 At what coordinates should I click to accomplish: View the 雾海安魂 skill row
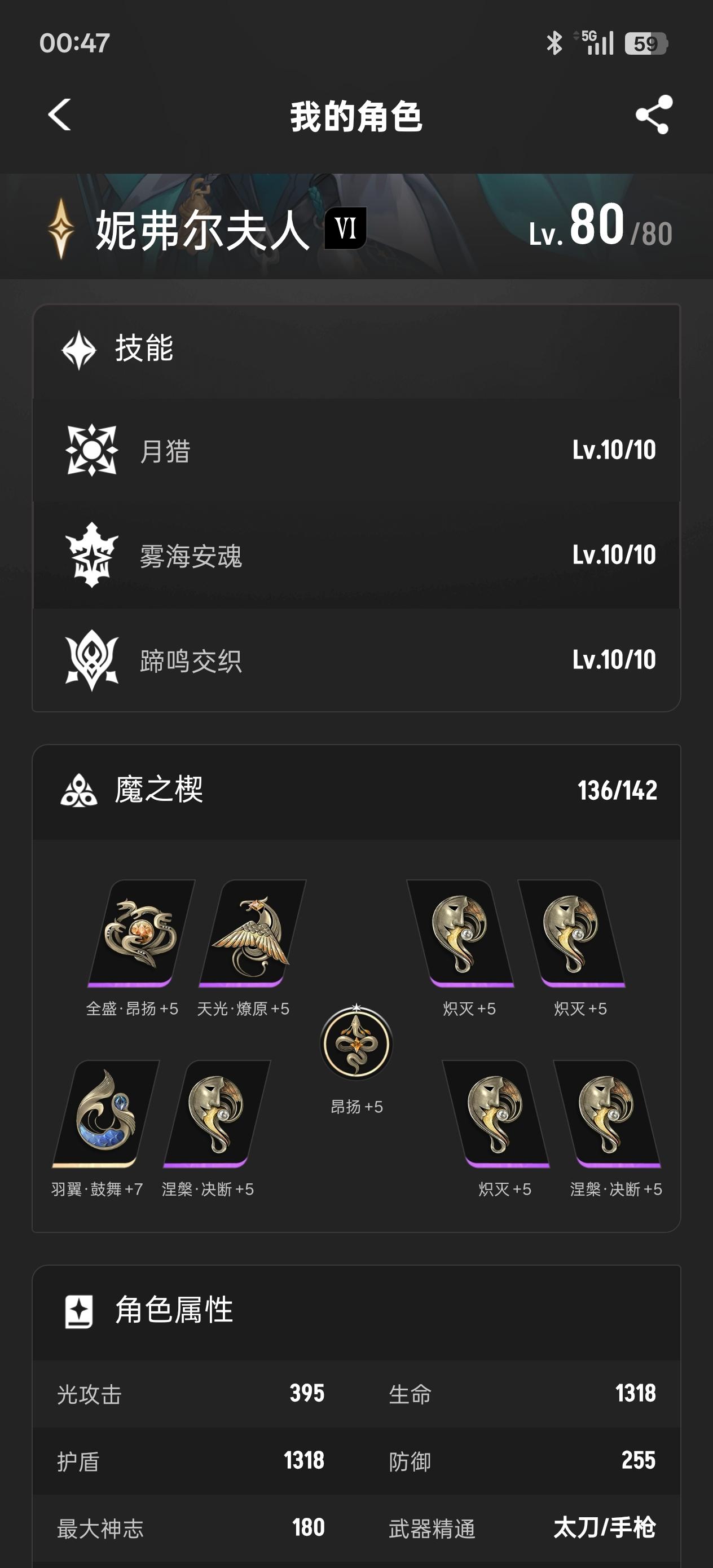pyautogui.click(x=356, y=555)
